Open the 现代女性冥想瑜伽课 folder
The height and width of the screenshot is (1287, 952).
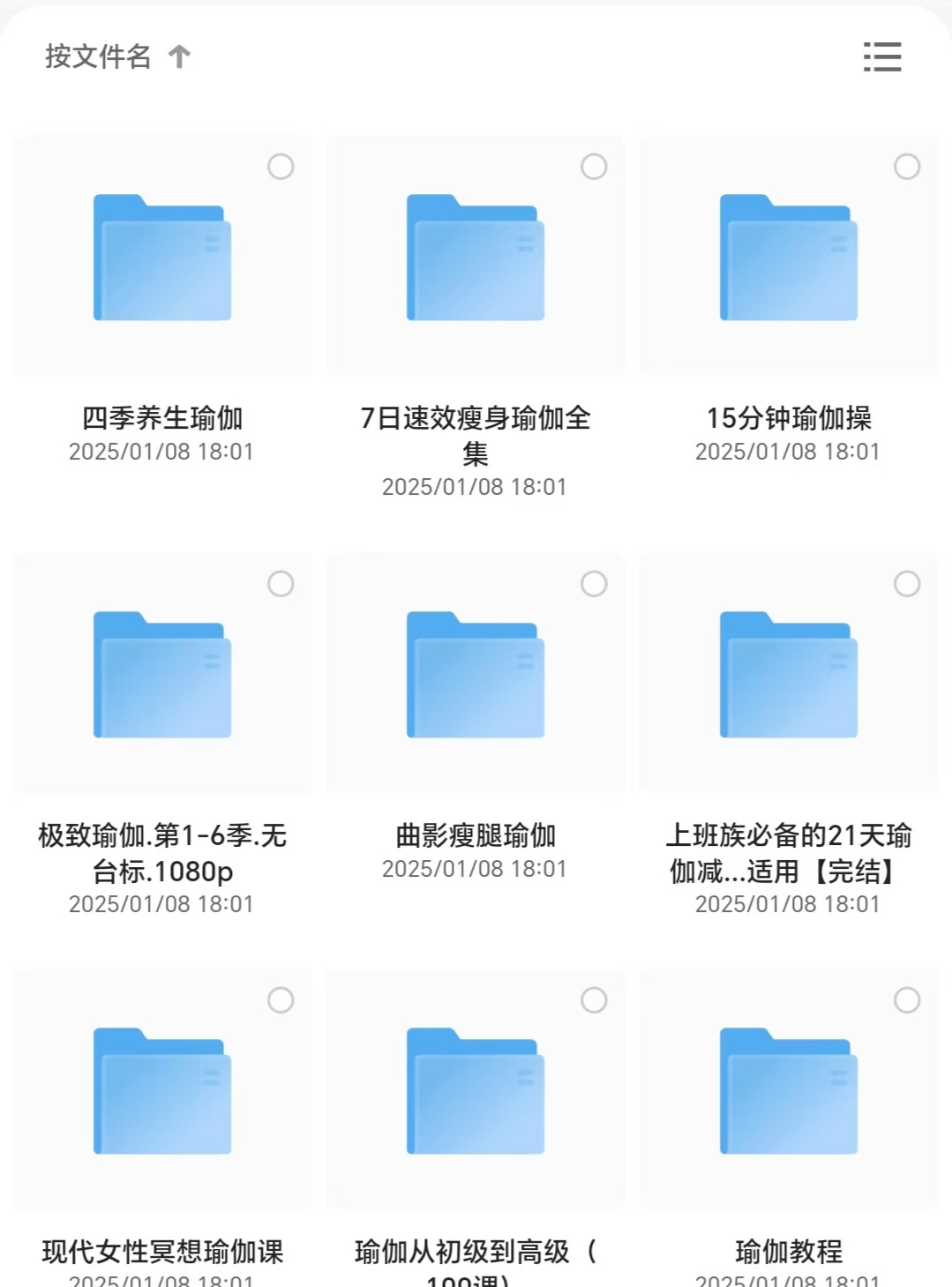[162, 1091]
